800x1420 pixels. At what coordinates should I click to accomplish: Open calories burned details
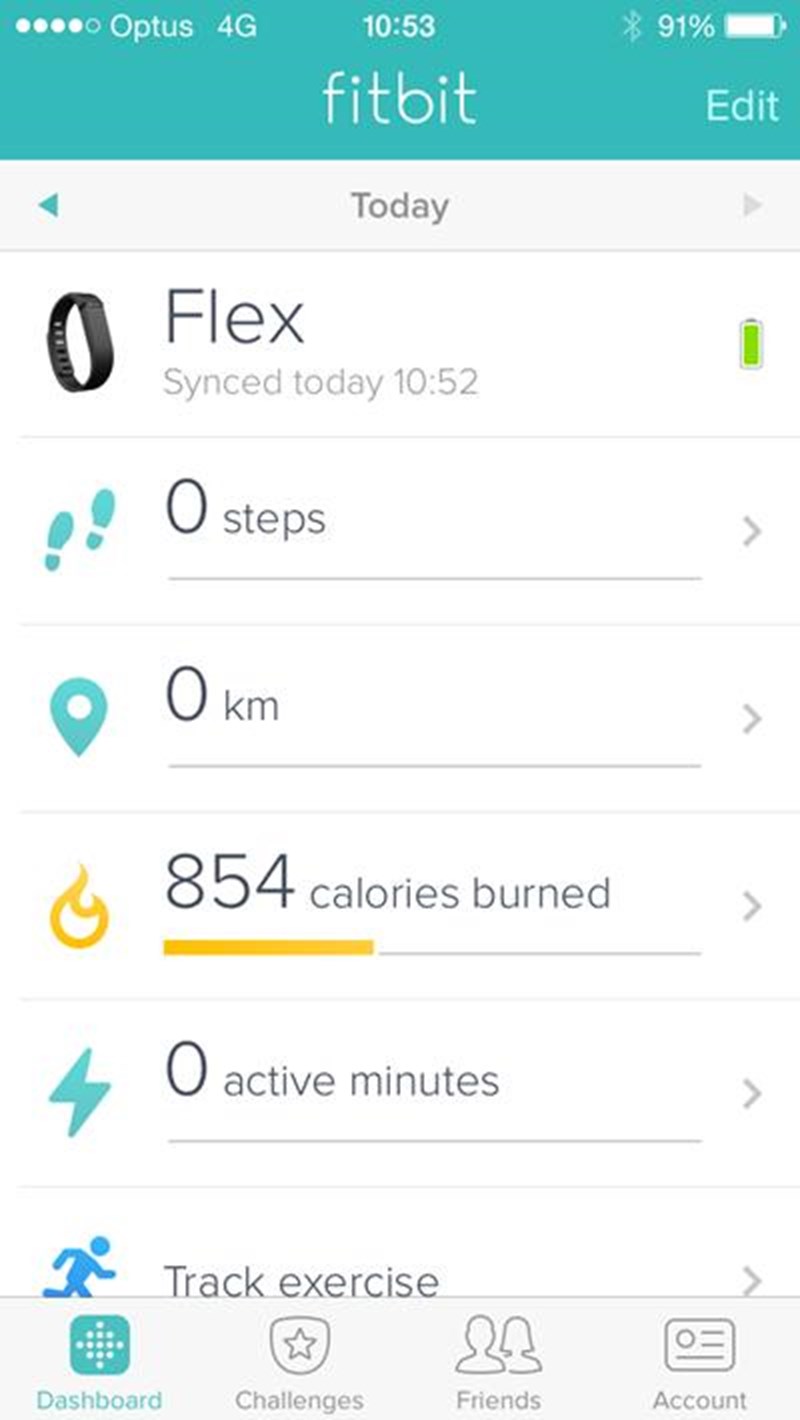click(400, 905)
